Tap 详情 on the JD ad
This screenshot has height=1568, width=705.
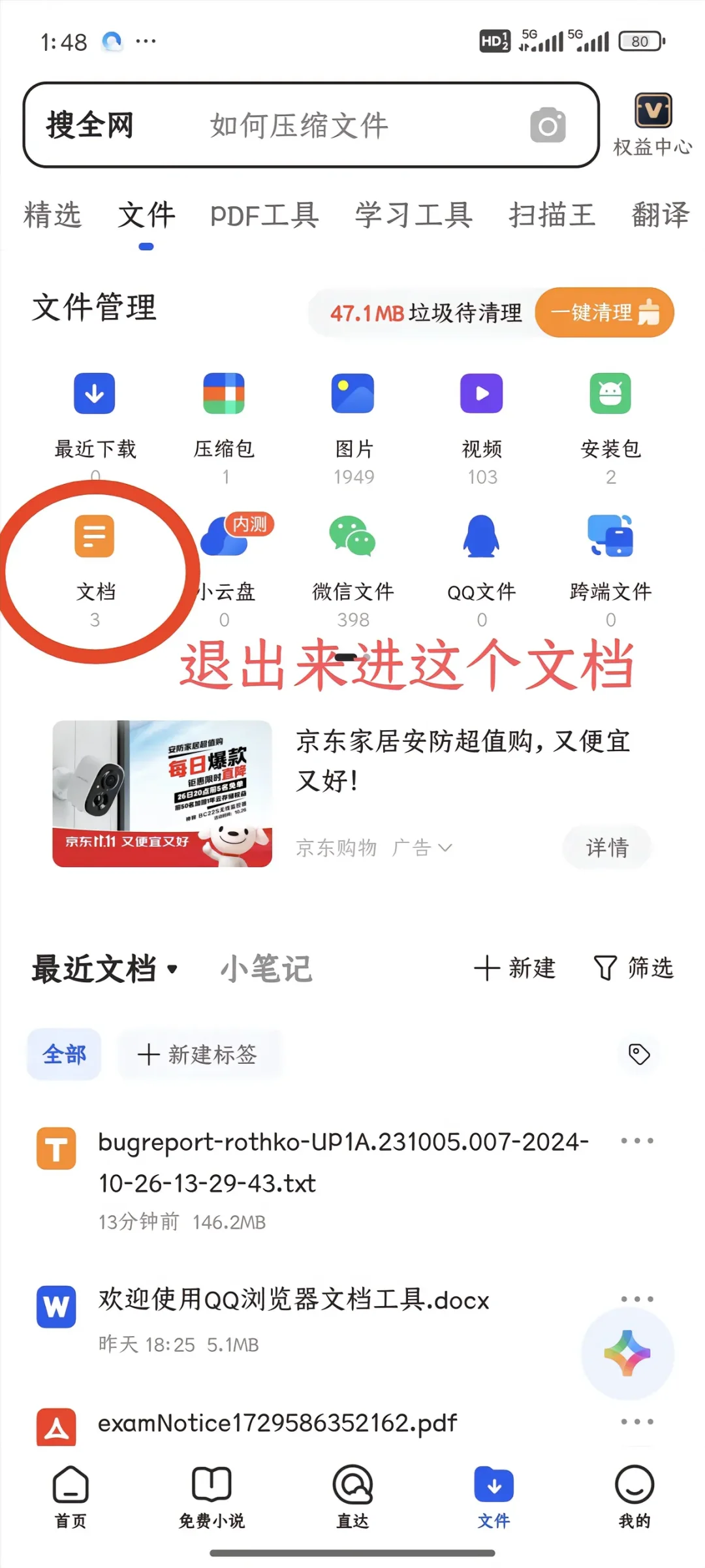pyautogui.click(x=606, y=847)
